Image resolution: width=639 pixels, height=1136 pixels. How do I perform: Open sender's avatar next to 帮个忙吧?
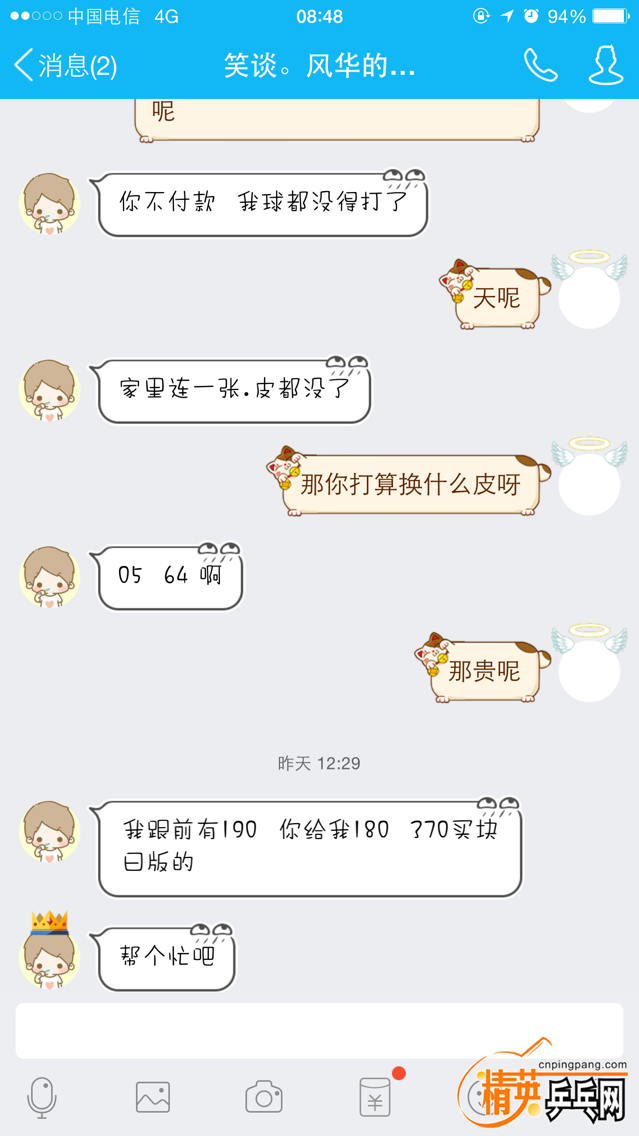pos(50,955)
